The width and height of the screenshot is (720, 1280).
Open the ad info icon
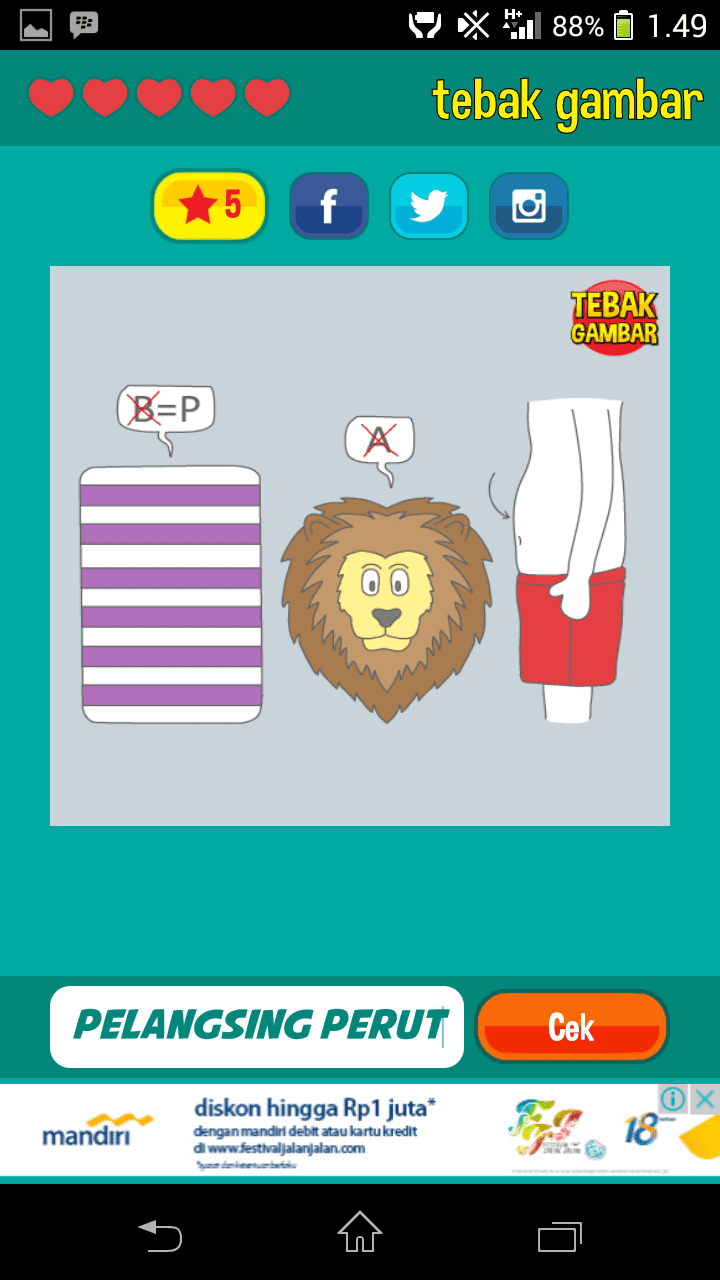(x=674, y=1100)
